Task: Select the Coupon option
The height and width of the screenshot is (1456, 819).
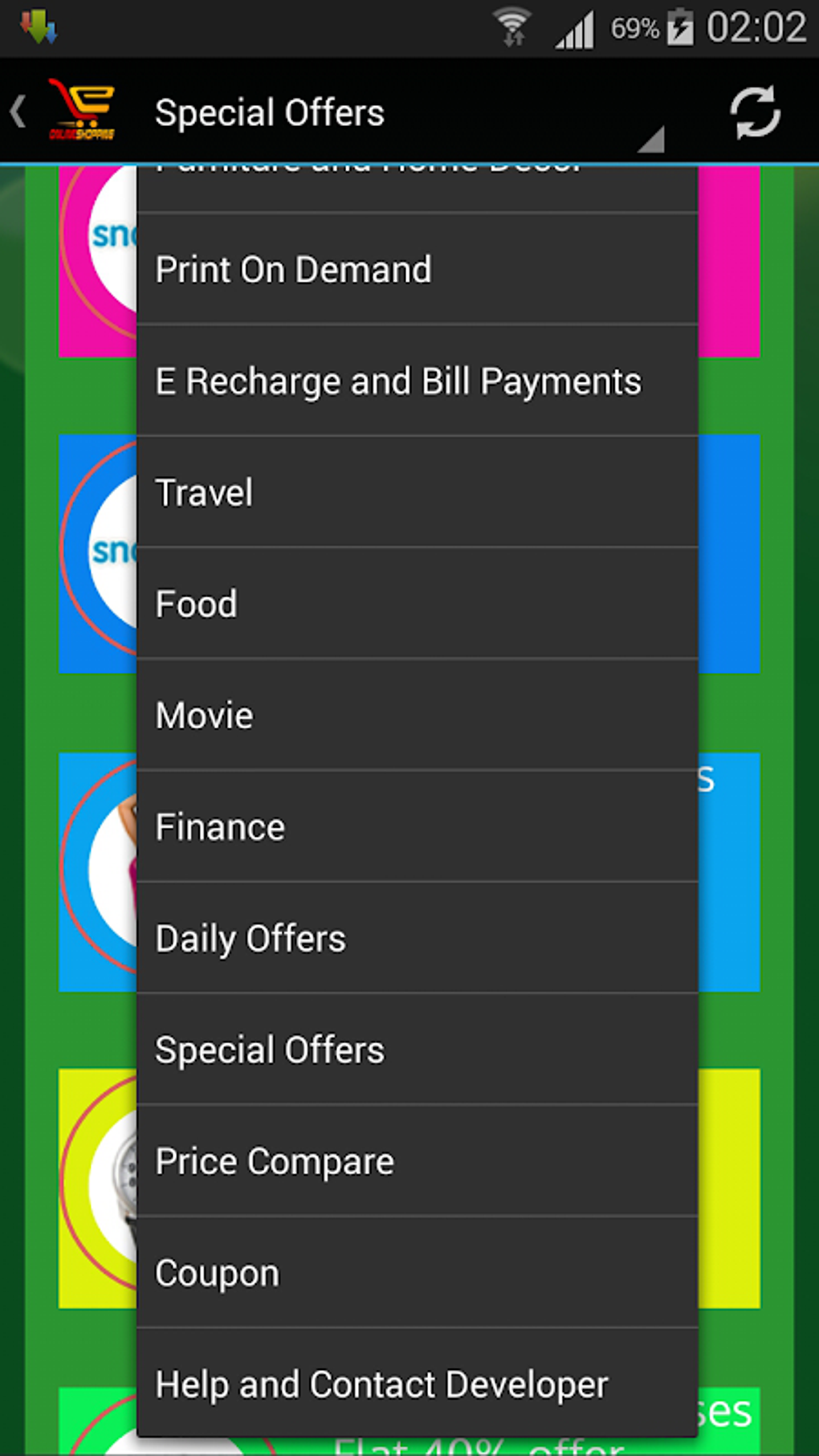Action: coord(417,1274)
